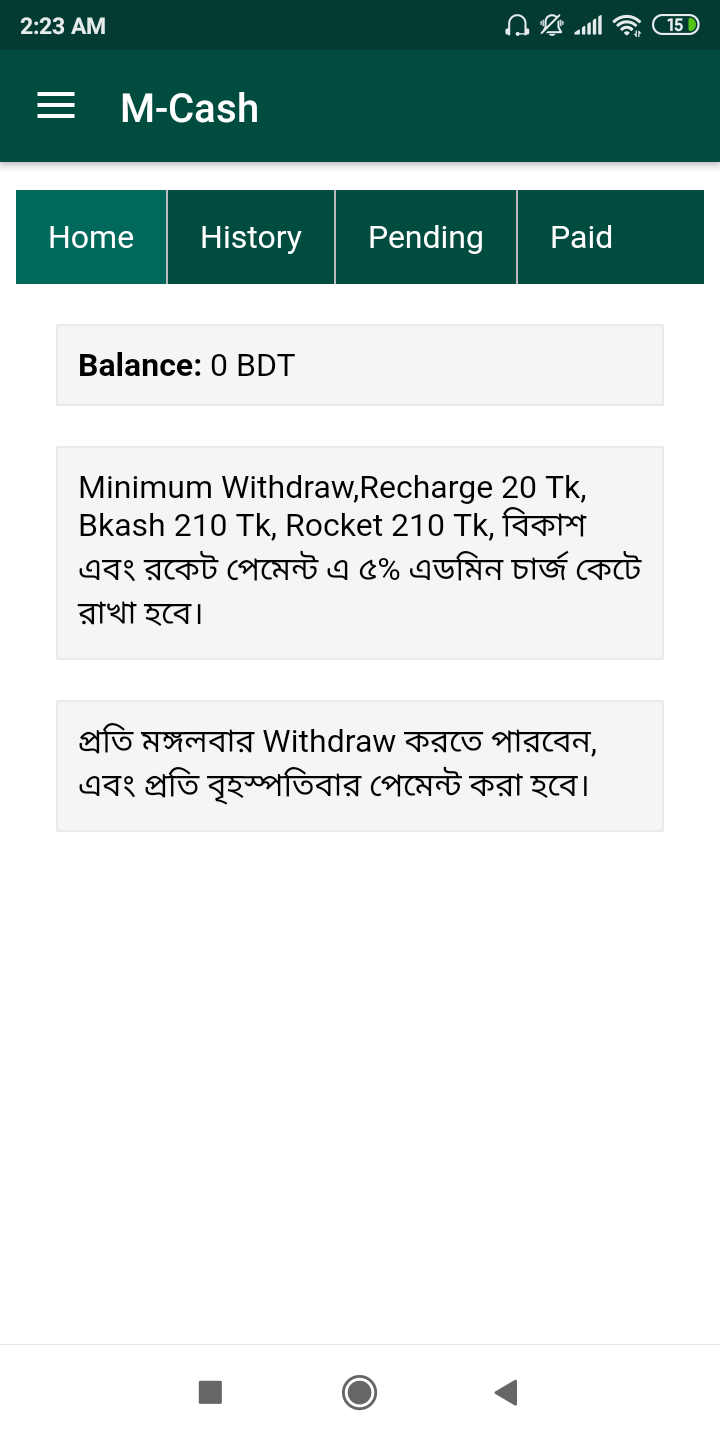Tap the system home button
The image size is (720, 1440).
pyautogui.click(x=359, y=1392)
